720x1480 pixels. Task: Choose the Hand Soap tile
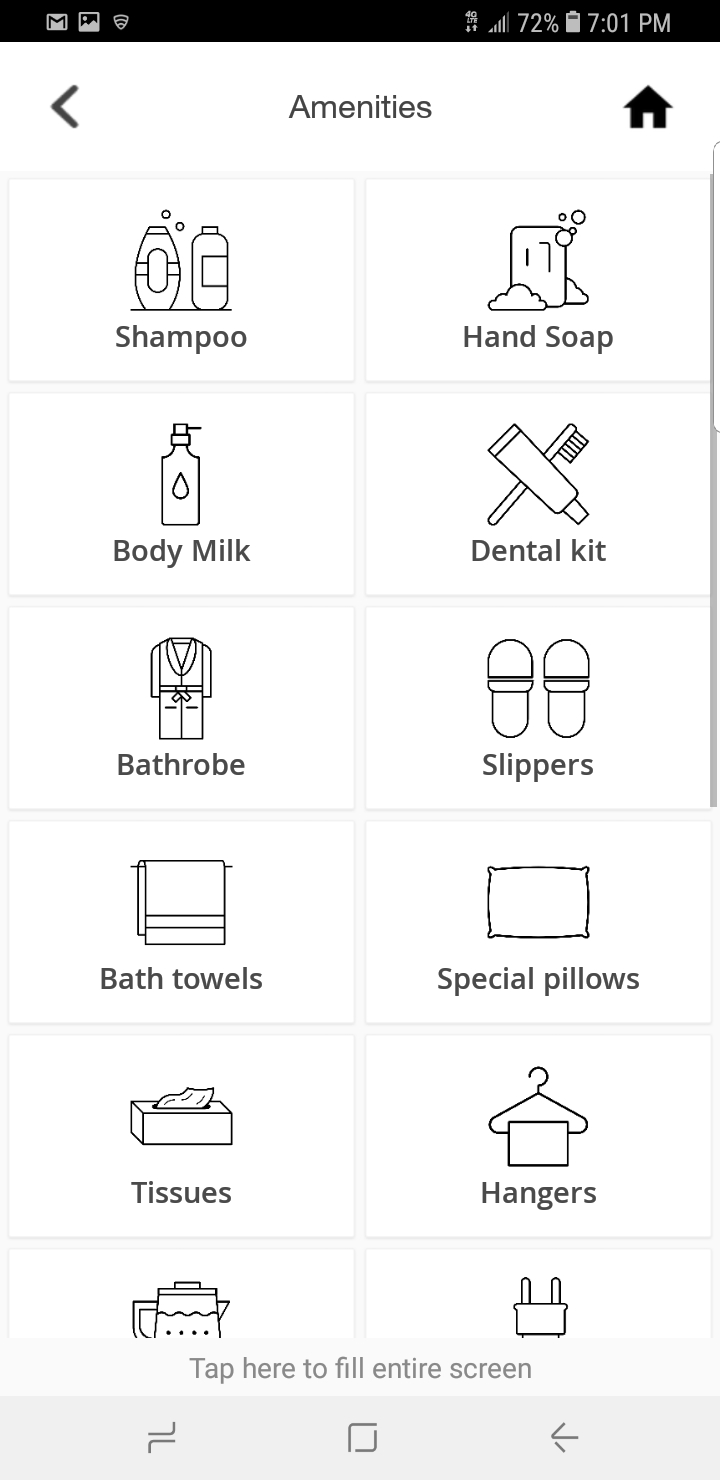click(x=538, y=280)
